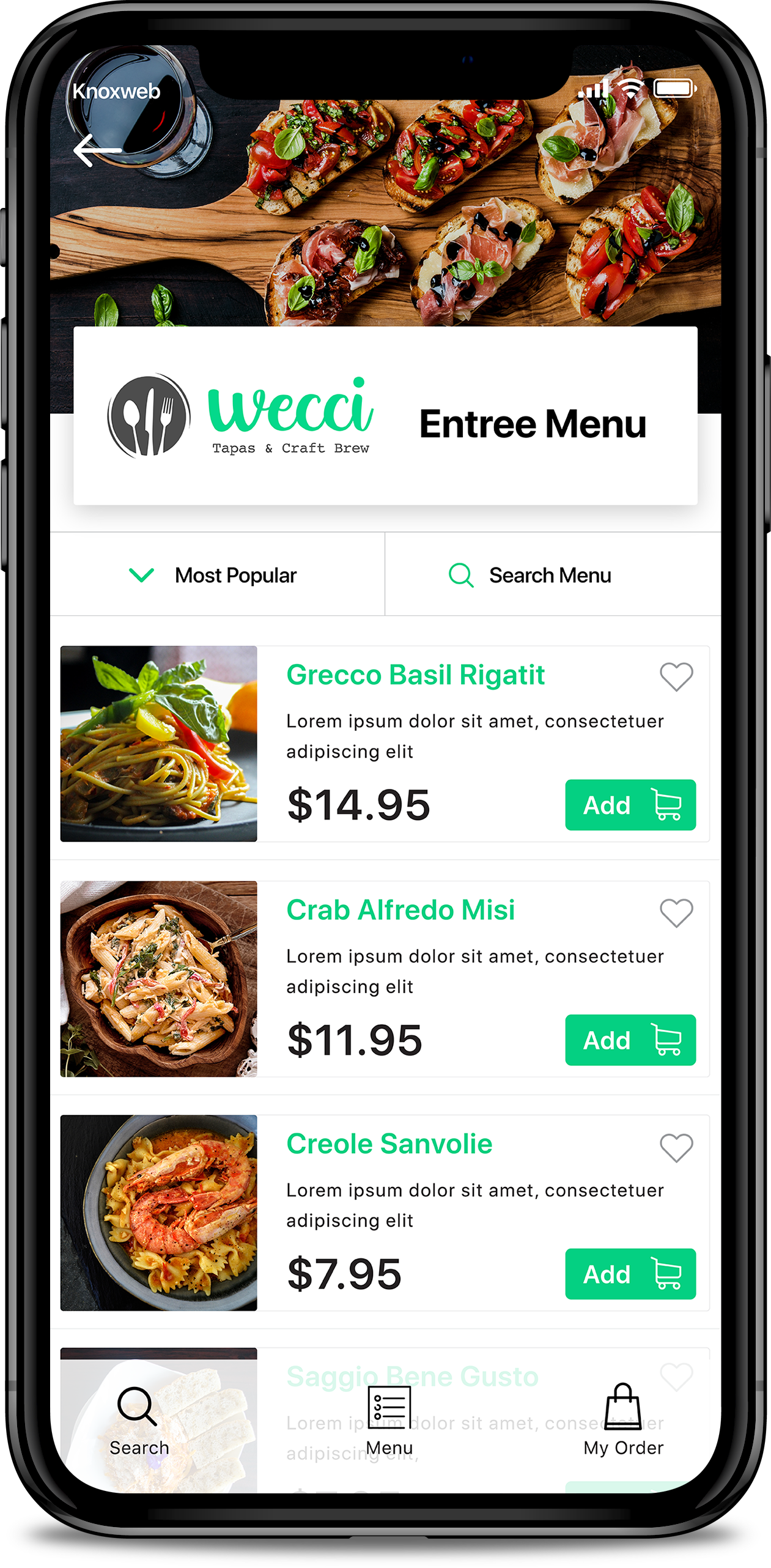
Task: Switch to the Menu tab
Action: (389, 1421)
